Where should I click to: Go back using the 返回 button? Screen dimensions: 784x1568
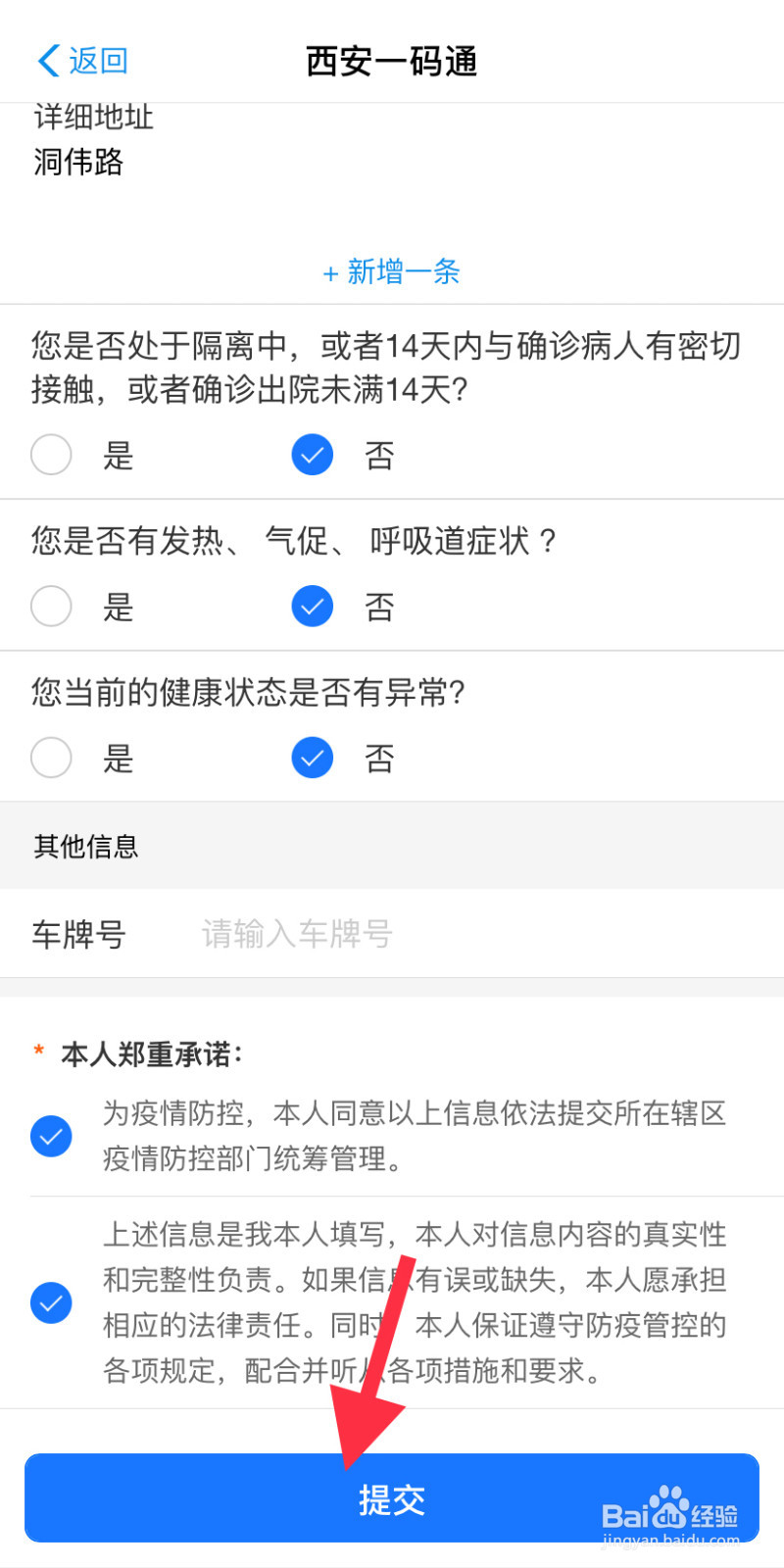pyautogui.click(x=82, y=61)
